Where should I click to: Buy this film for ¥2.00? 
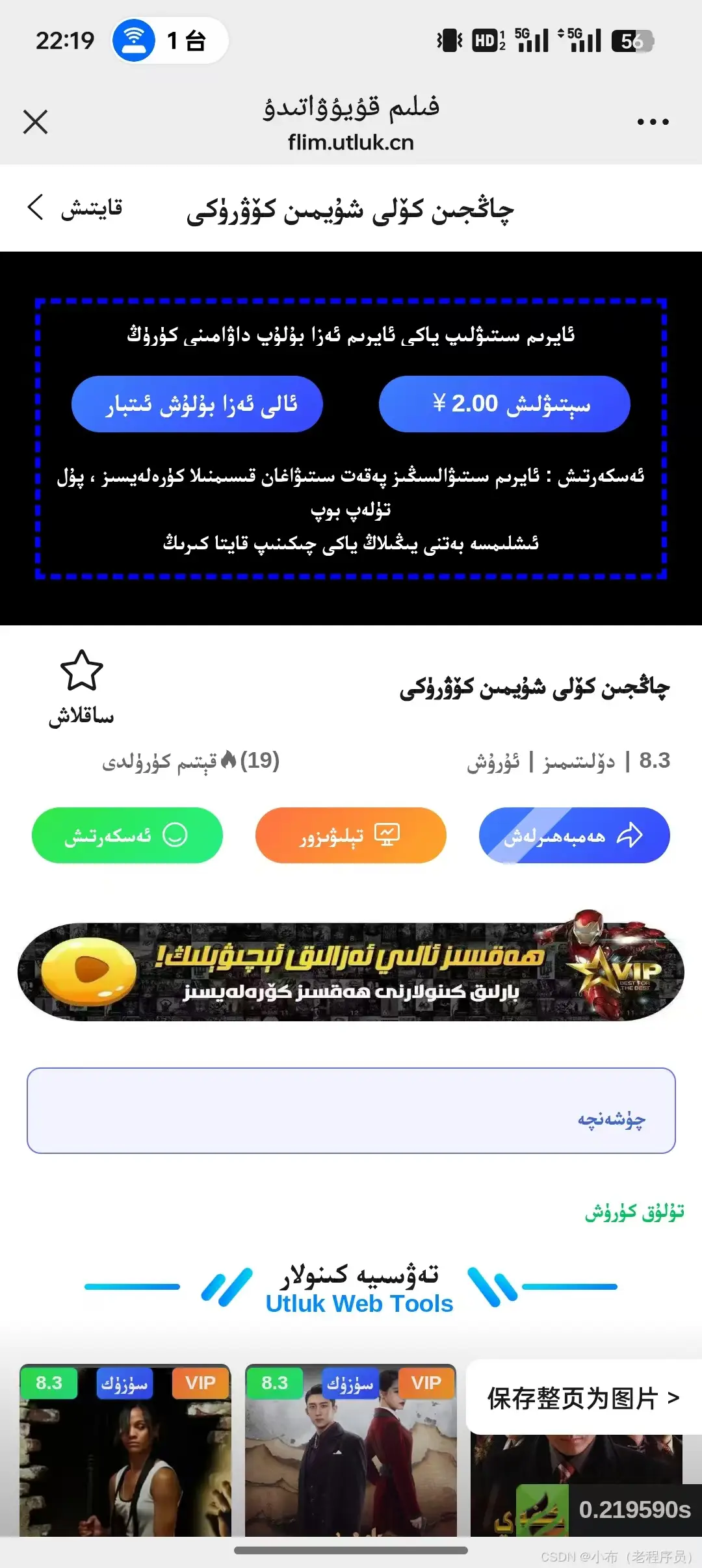(504, 404)
